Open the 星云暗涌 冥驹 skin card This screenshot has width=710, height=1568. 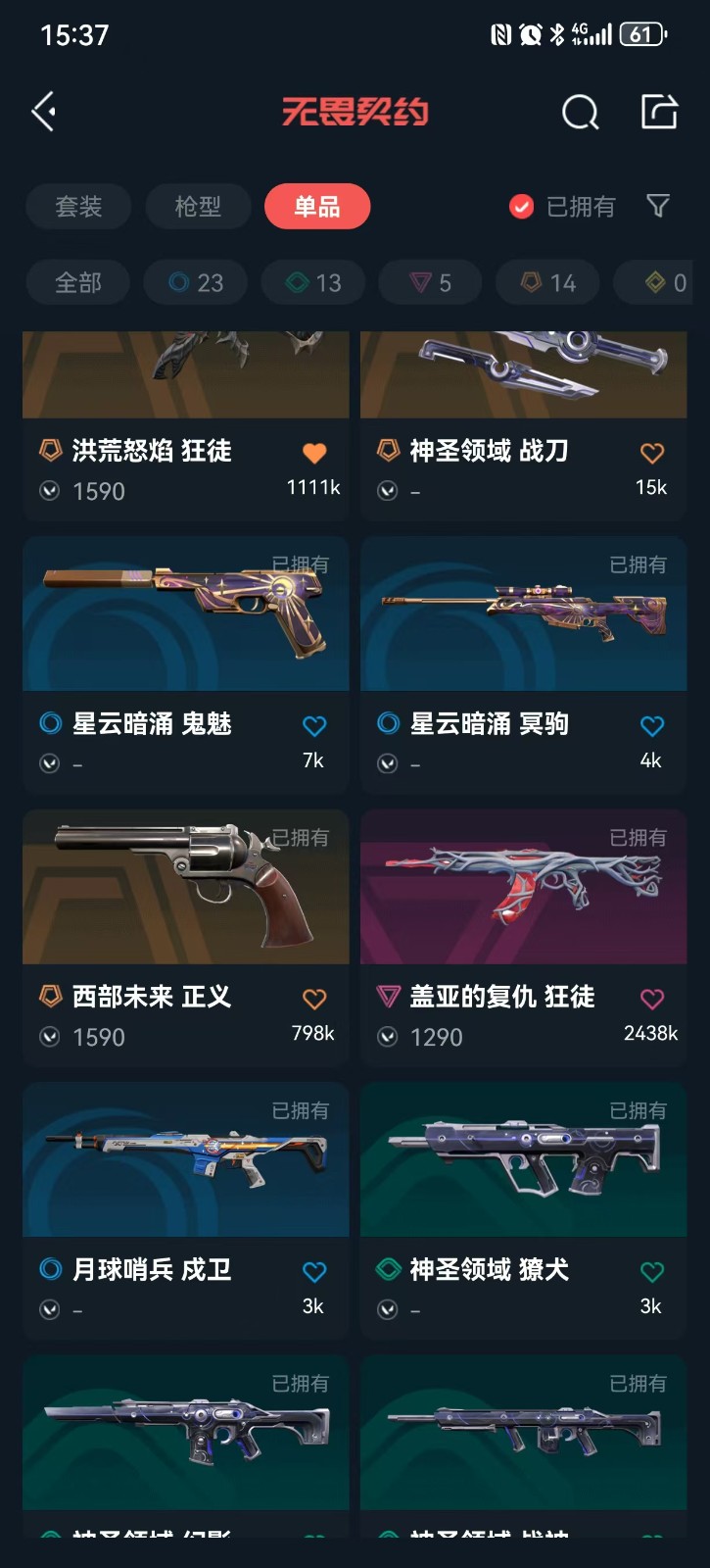point(523,615)
